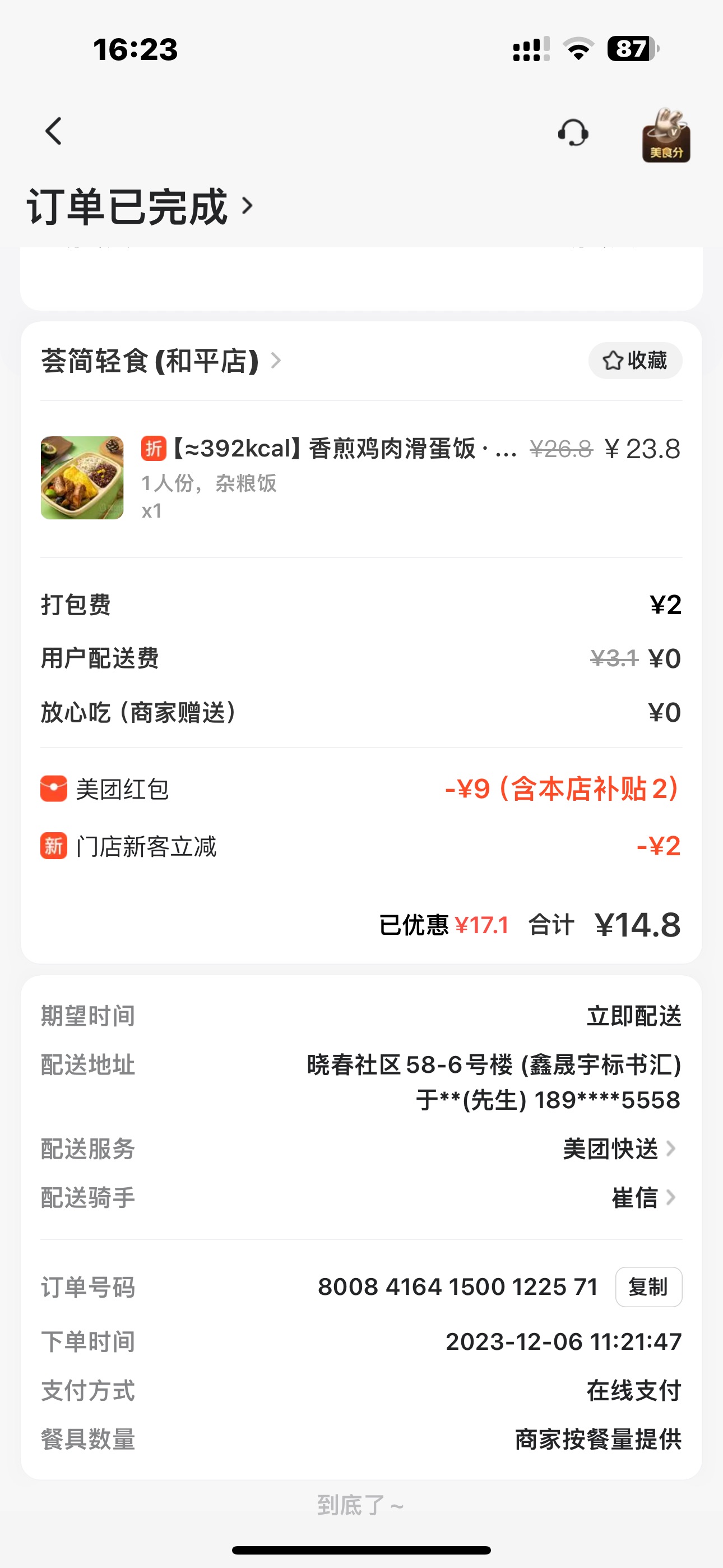Tap 收藏 to favorite this store
This screenshot has width=723, height=1568.
(635, 361)
